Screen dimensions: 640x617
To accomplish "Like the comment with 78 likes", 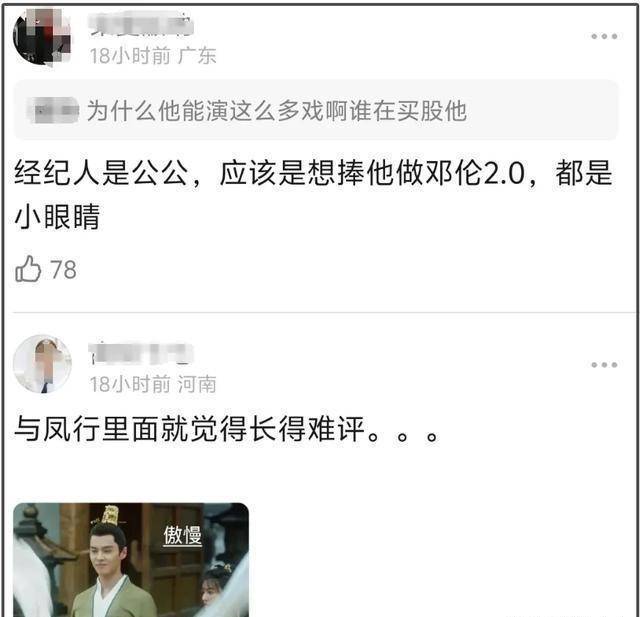I will 29,269.
